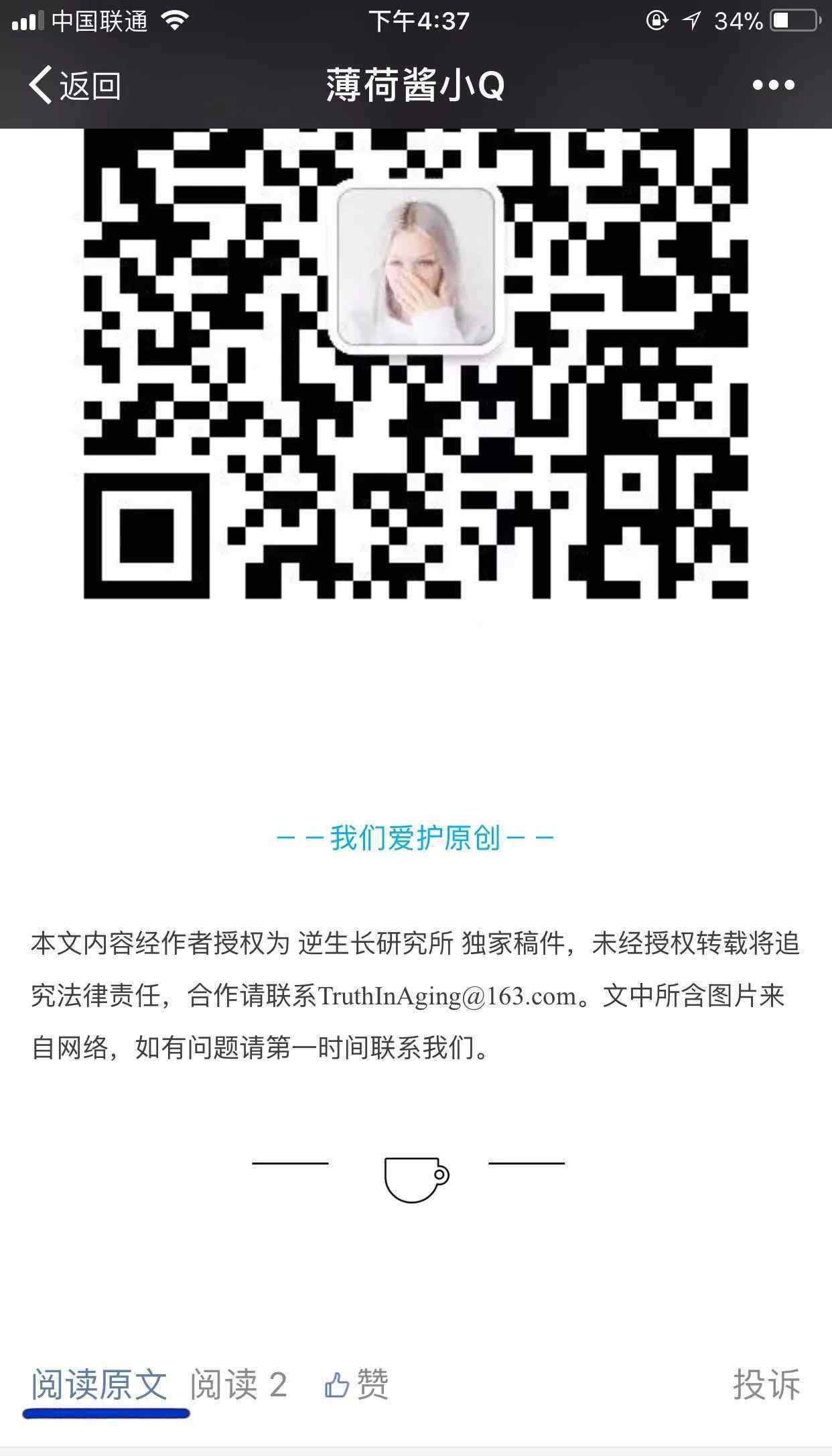Open the three-dot more options menu
Screen dimensions: 832x1456
coord(773,85)
